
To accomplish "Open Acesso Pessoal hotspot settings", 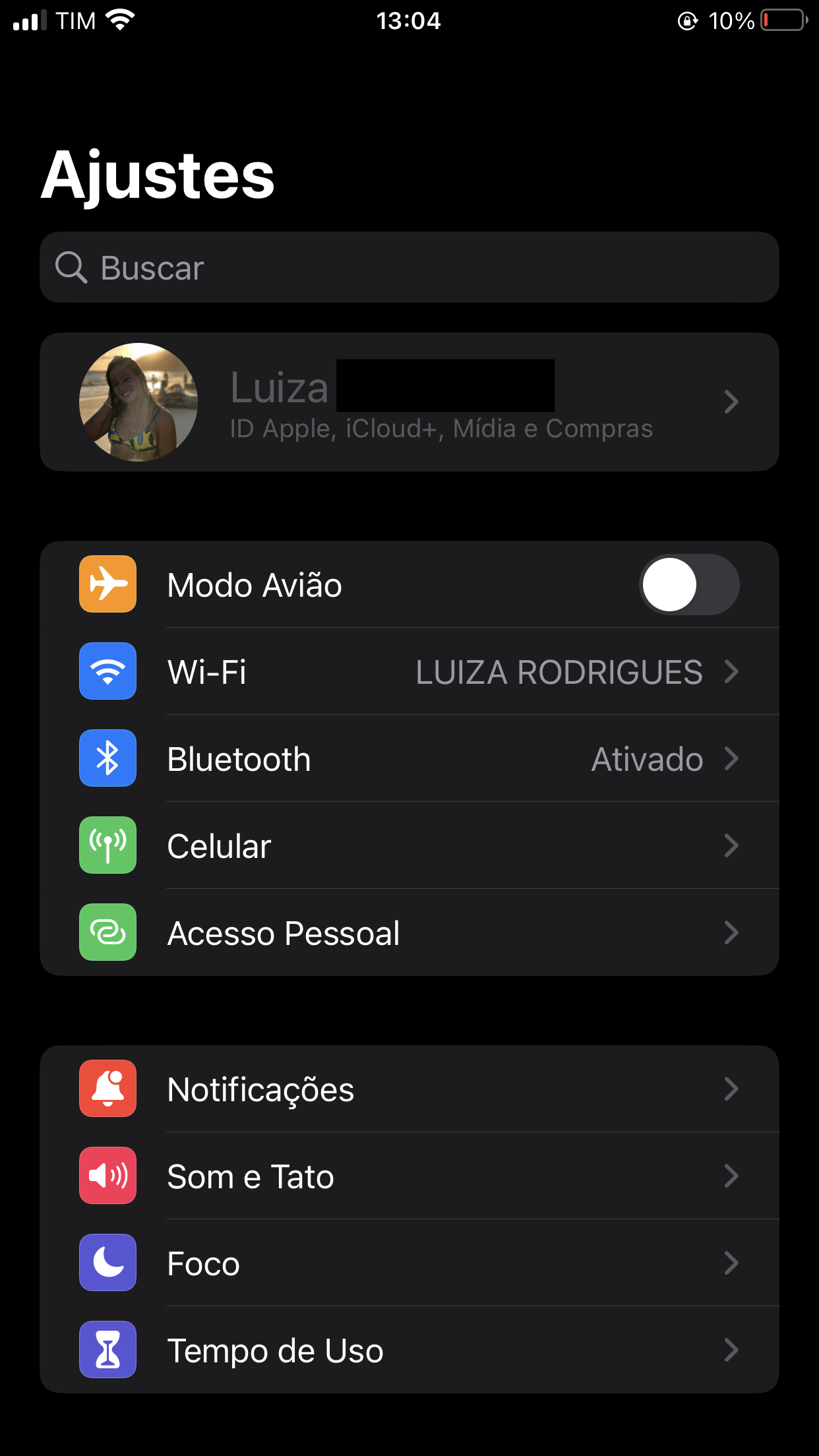I will [x=409, y=933].
